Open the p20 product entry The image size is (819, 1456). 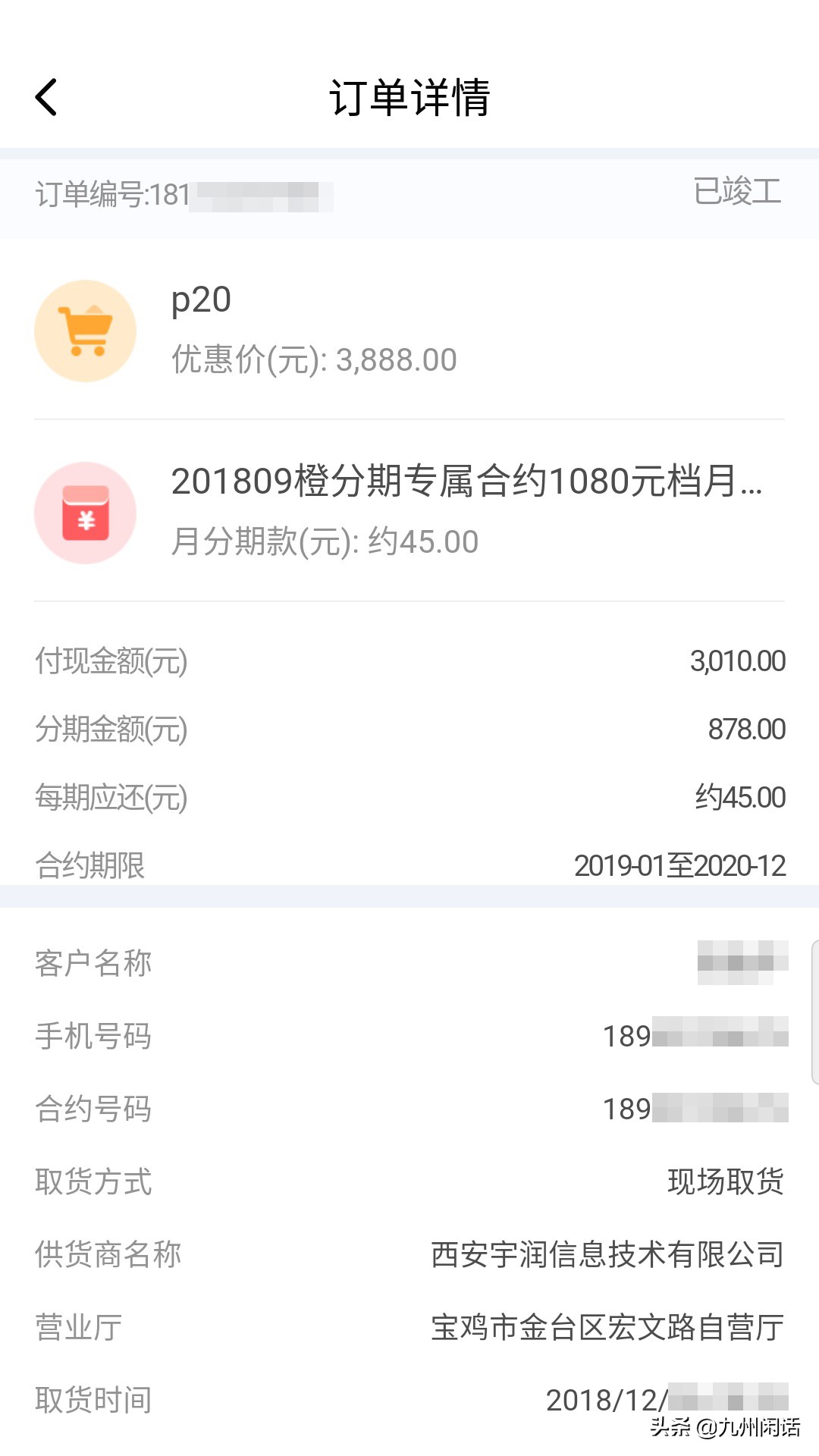click(200, 300)
